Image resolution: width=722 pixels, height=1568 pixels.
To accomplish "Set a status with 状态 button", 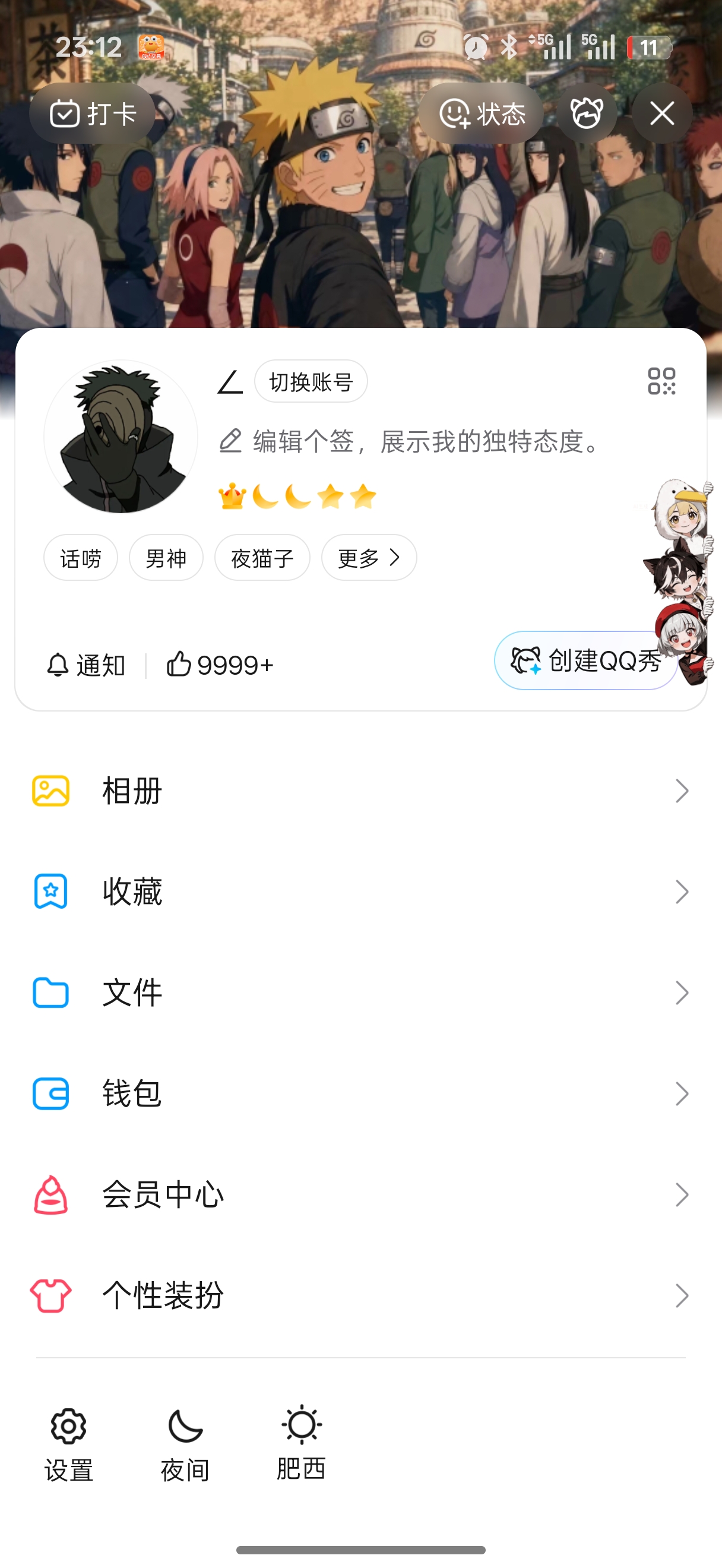I will [x=481, y=113].
